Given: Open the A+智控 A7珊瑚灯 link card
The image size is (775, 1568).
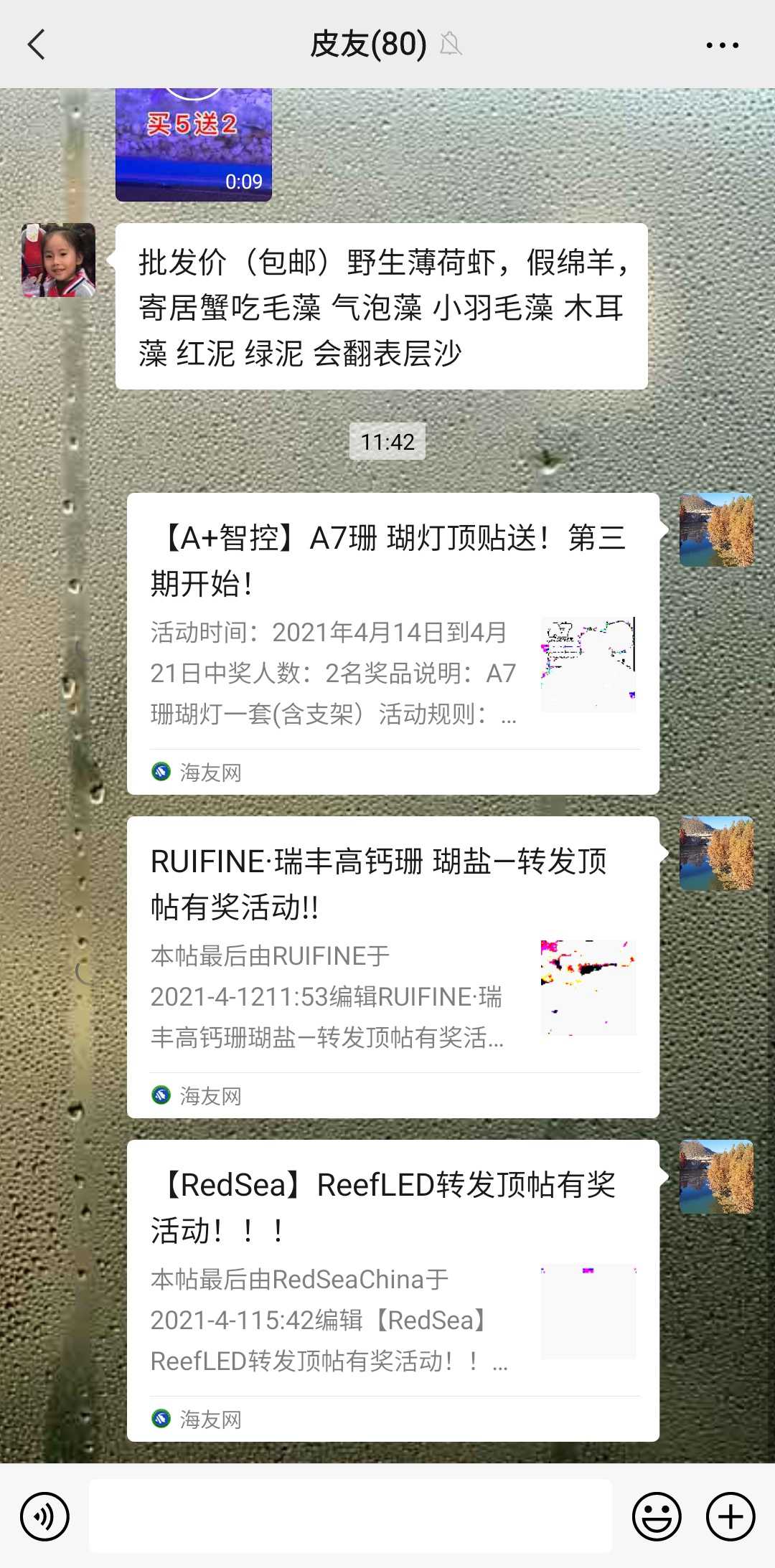Looking at the screenshot, I should pyautogui.click(x=393, y=643).
